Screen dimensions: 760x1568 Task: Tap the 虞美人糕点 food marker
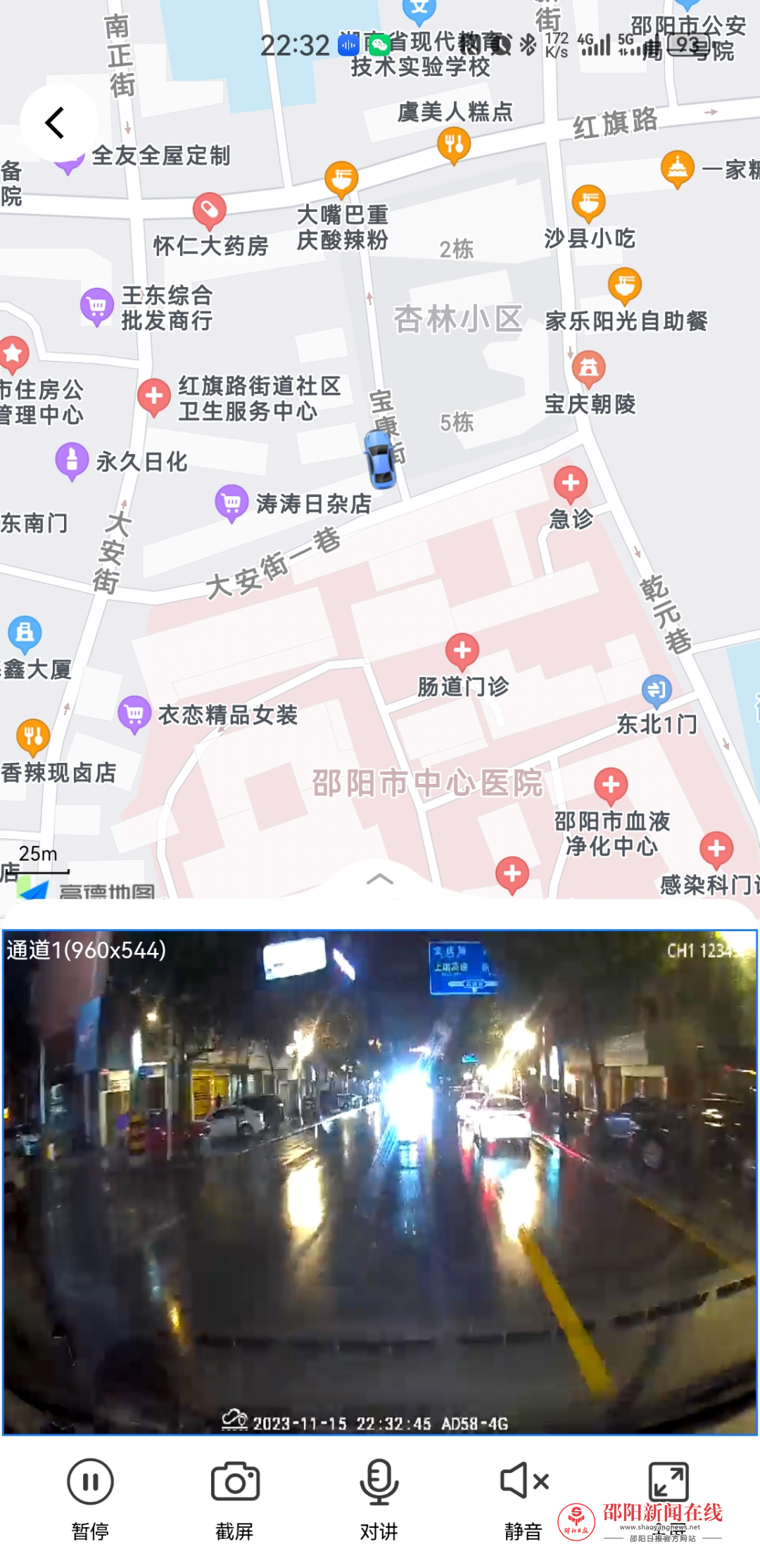(454, 146)
